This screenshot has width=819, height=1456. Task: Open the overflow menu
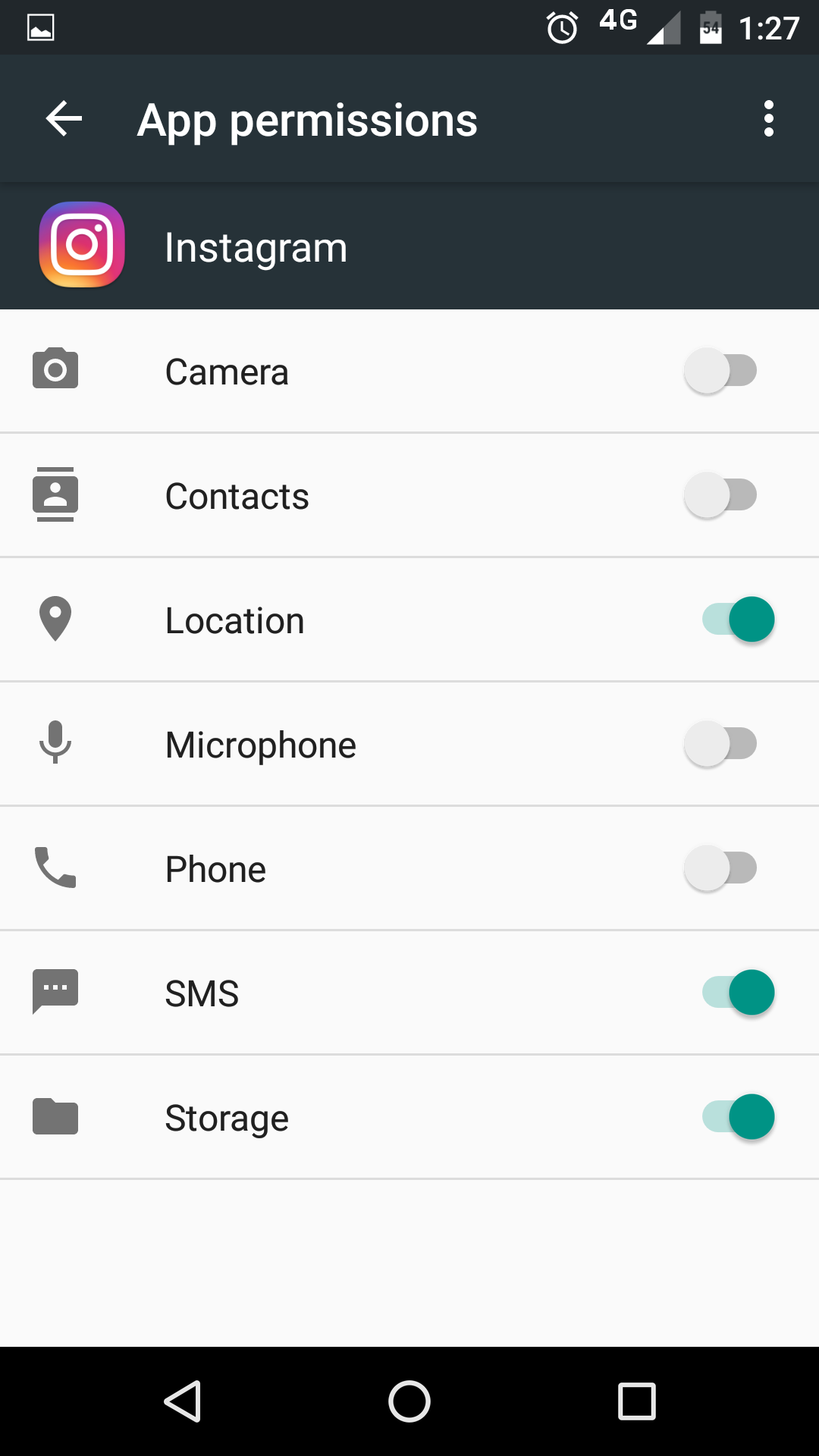(768, 119)
